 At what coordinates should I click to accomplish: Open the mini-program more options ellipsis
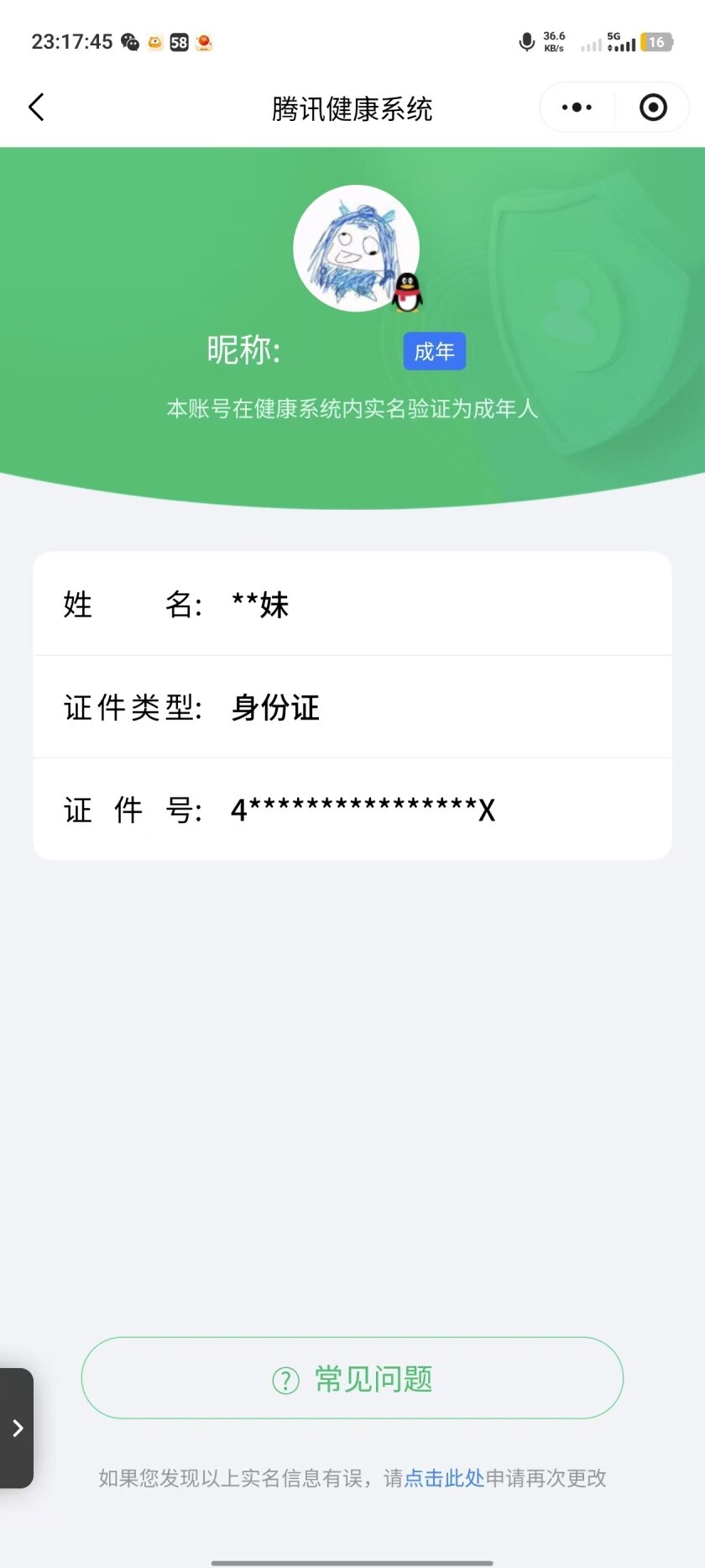click(x=575, y=108)
